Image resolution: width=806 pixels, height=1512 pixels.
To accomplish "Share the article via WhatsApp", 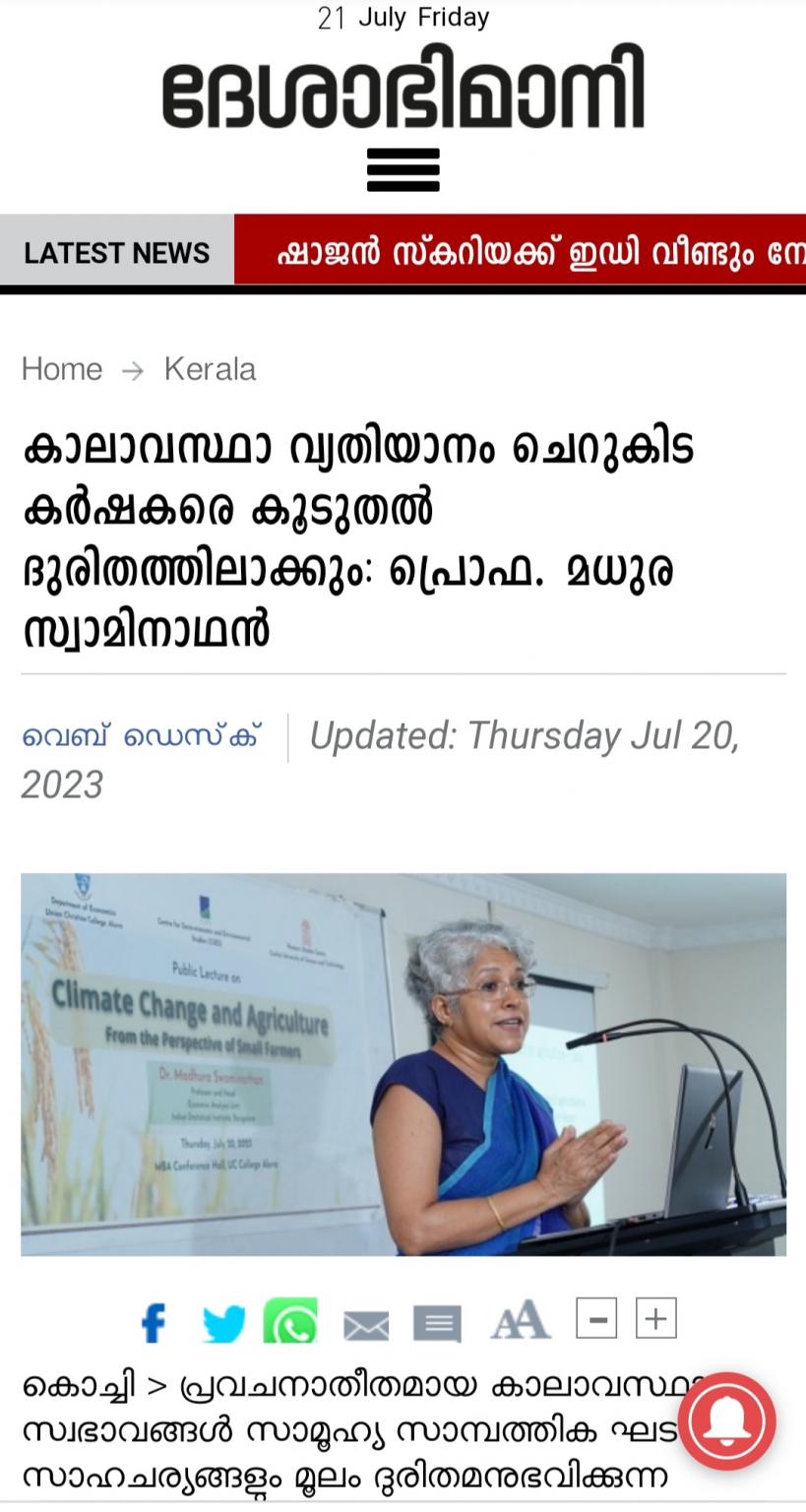I will (x=290, y=1321).
